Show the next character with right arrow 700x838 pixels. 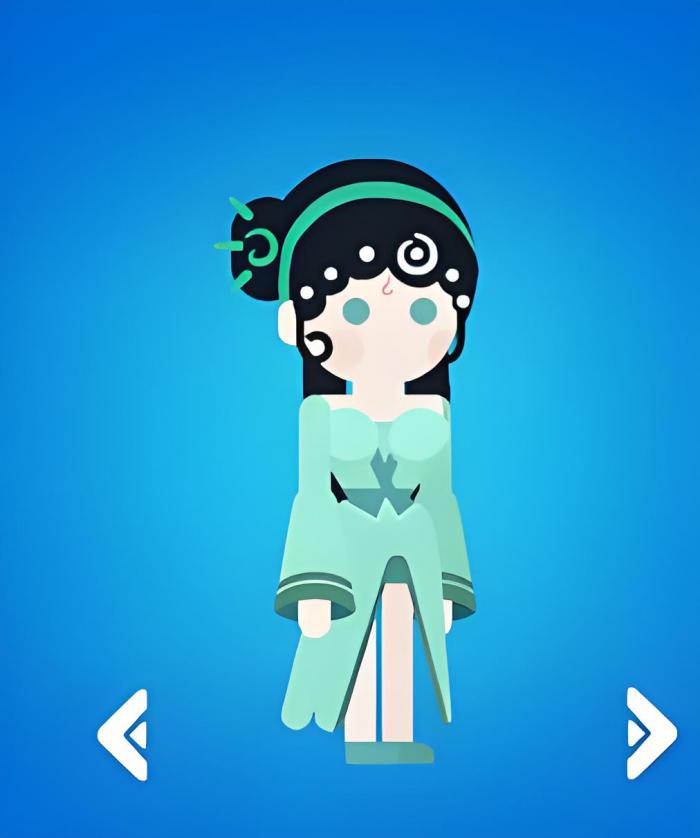(650, 733)
